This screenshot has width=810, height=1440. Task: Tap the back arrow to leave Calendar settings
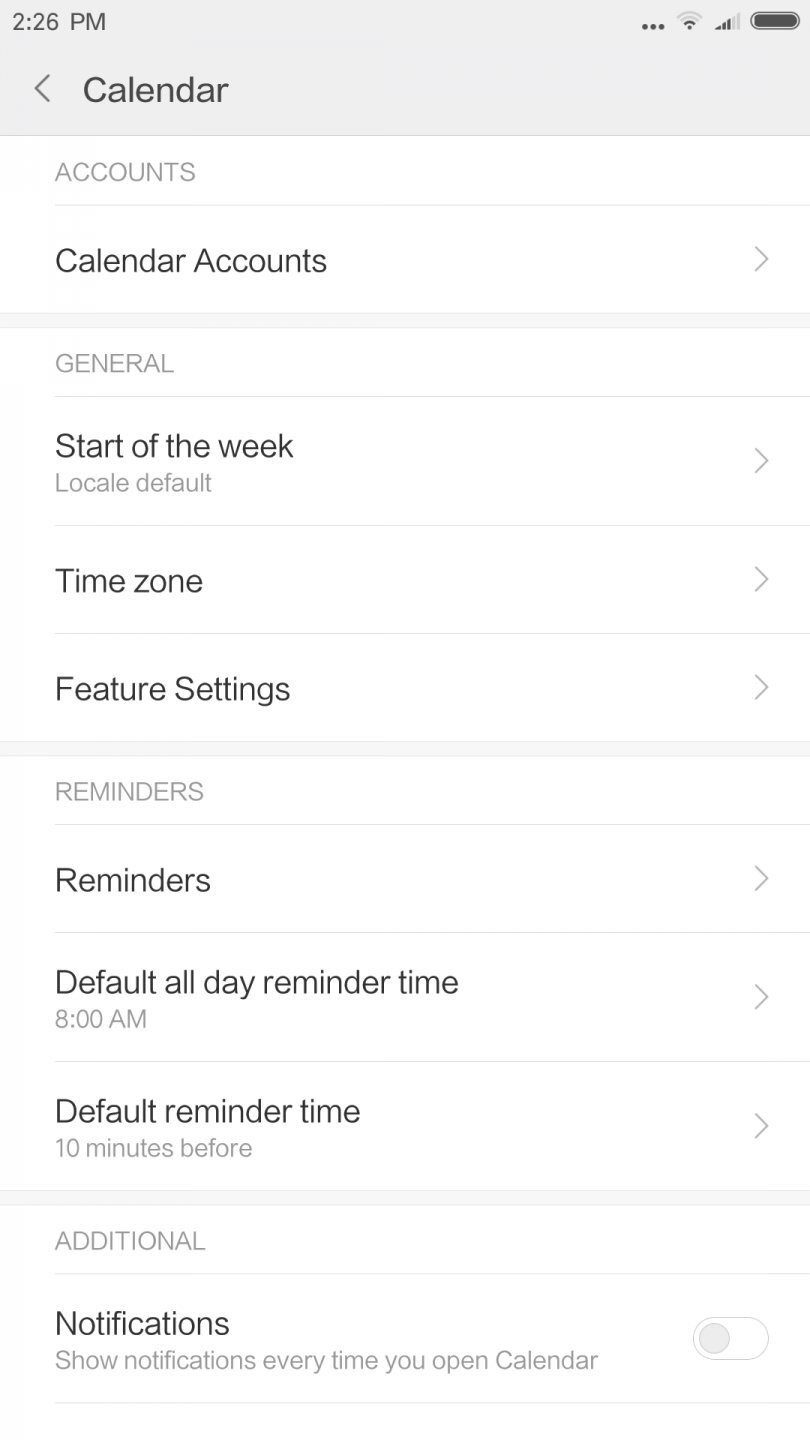[41, 89]
